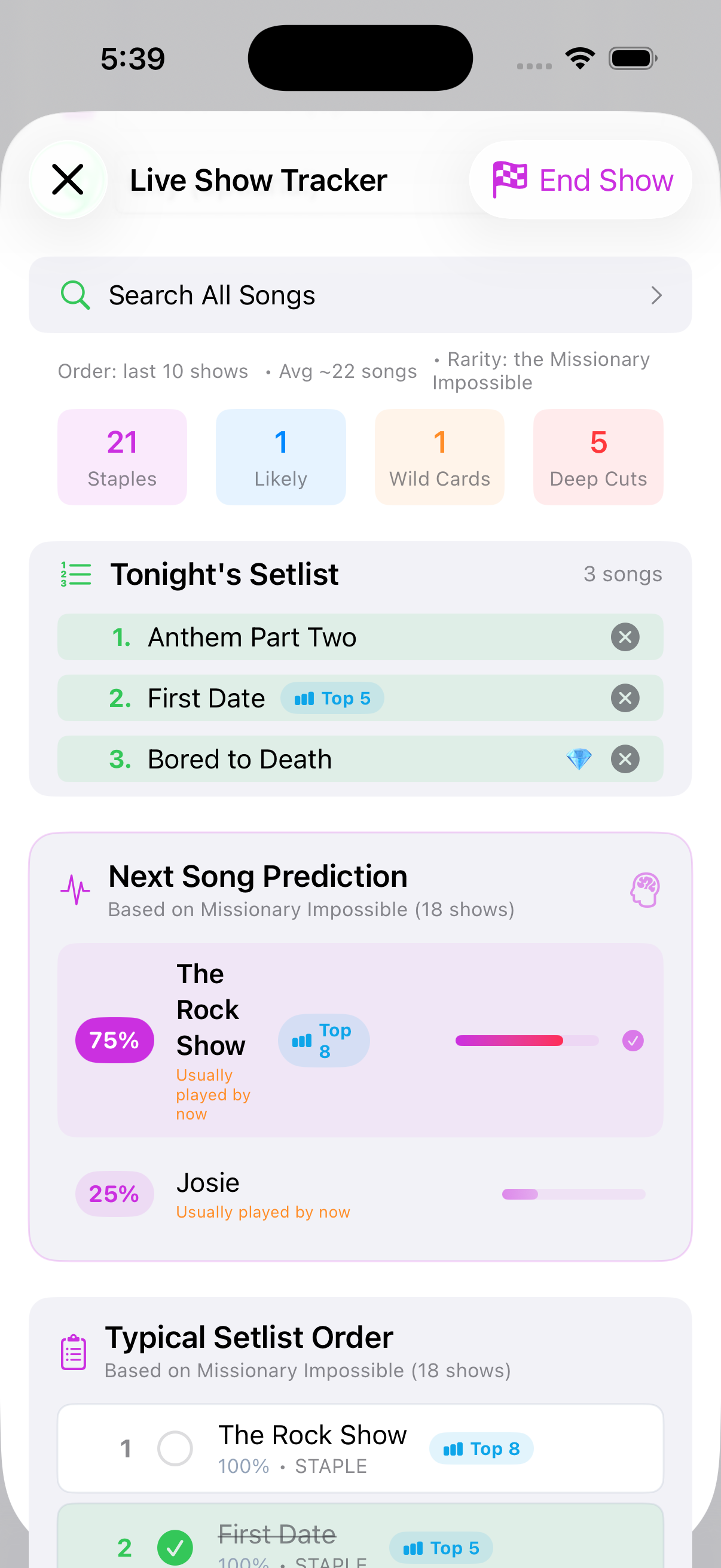Screen dimensions: 721x1568
Task: Uncheck First Date in Typical Setlist Order
Action: click(175, 1547)
